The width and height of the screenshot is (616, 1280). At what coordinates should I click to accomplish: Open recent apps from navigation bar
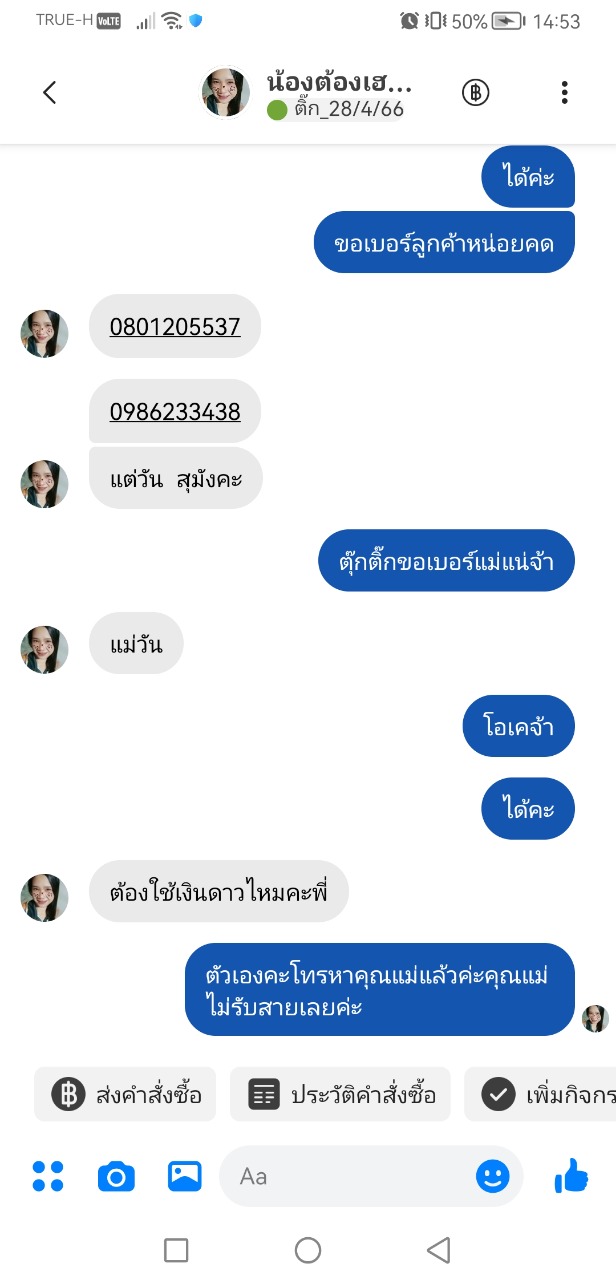point(176,1249)
